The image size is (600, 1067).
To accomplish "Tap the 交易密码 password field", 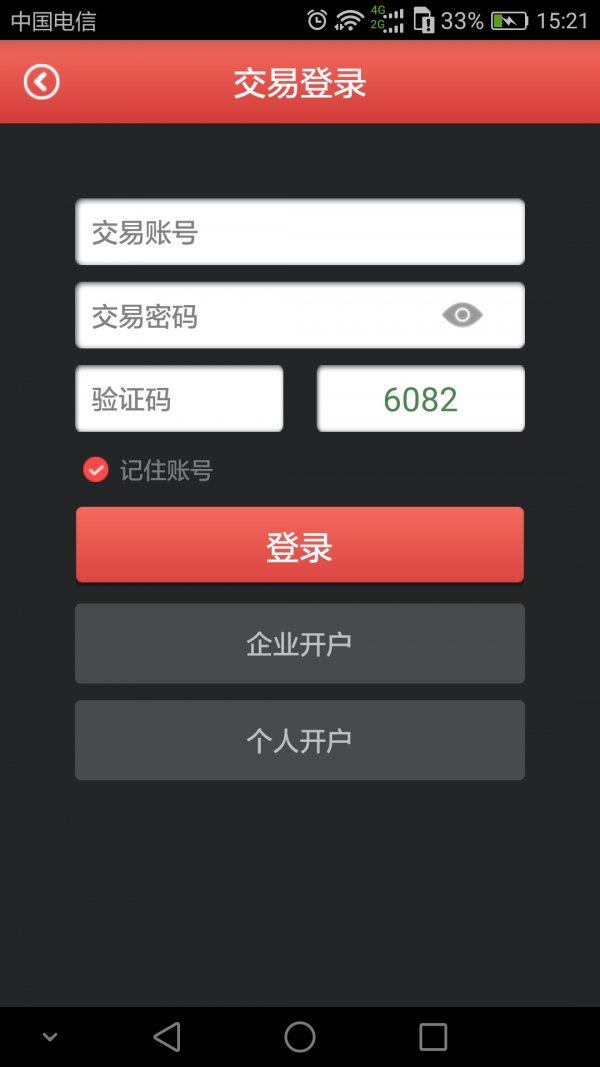I will [250, 316].
